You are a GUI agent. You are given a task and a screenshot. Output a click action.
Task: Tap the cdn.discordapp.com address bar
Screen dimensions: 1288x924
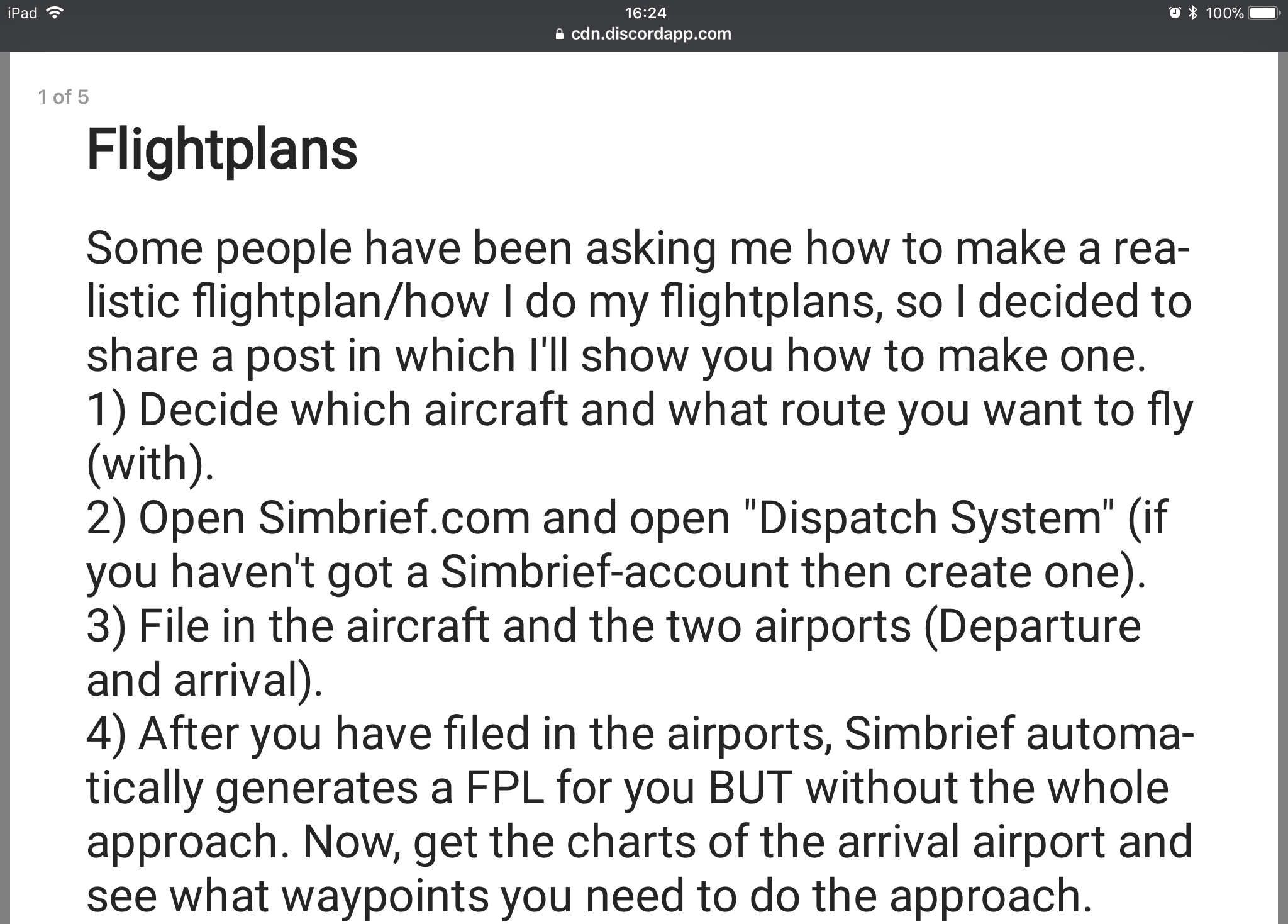point(644,34)
